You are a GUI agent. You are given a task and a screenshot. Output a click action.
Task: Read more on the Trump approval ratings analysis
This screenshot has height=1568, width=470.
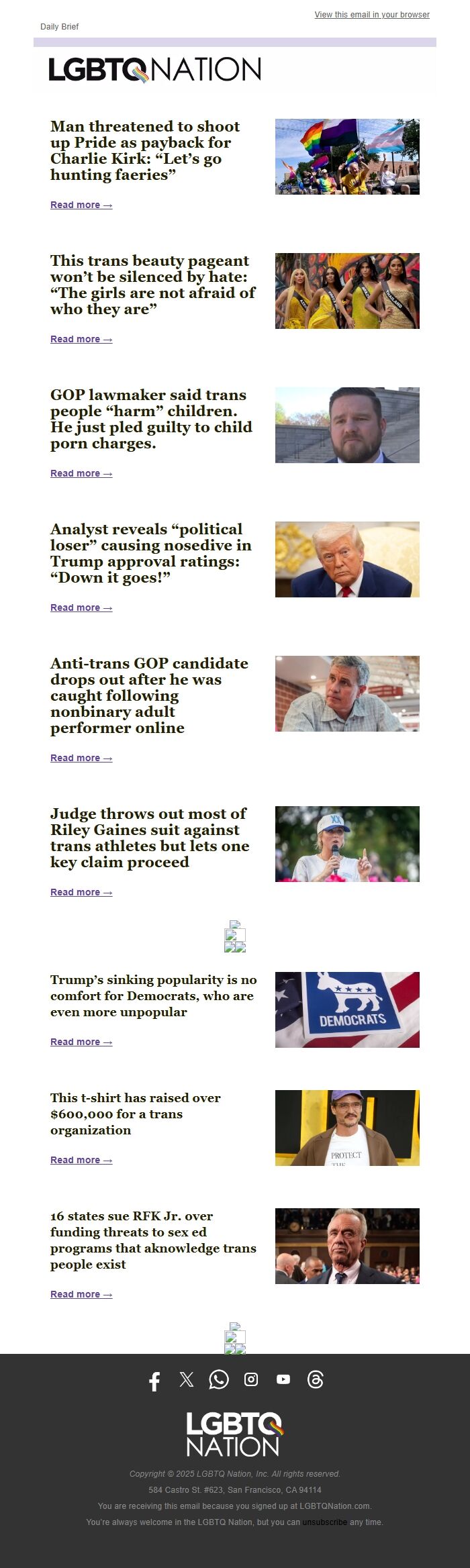(x=81, y=607)
